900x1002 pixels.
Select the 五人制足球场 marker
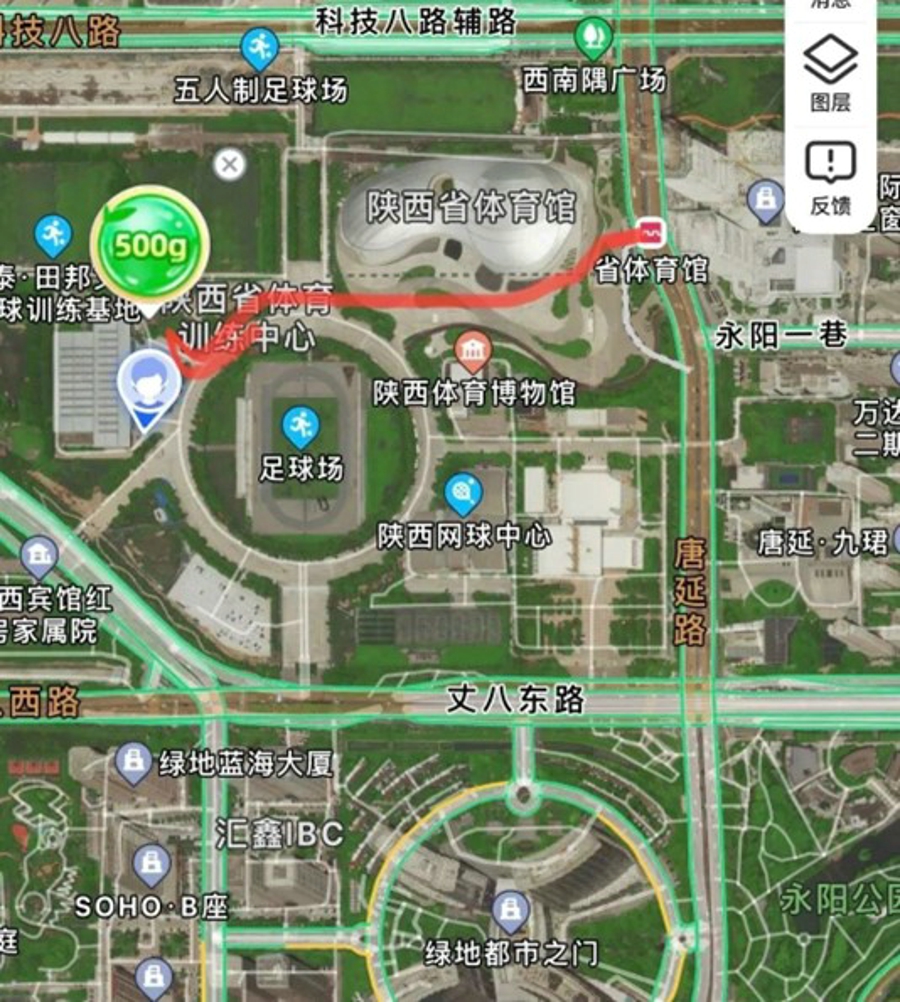(260, 47)
